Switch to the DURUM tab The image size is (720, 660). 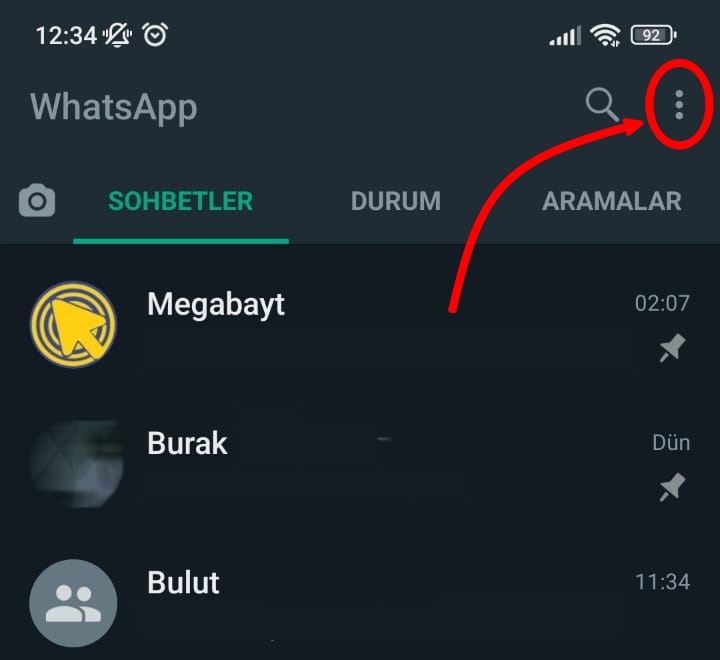[395, 201]
